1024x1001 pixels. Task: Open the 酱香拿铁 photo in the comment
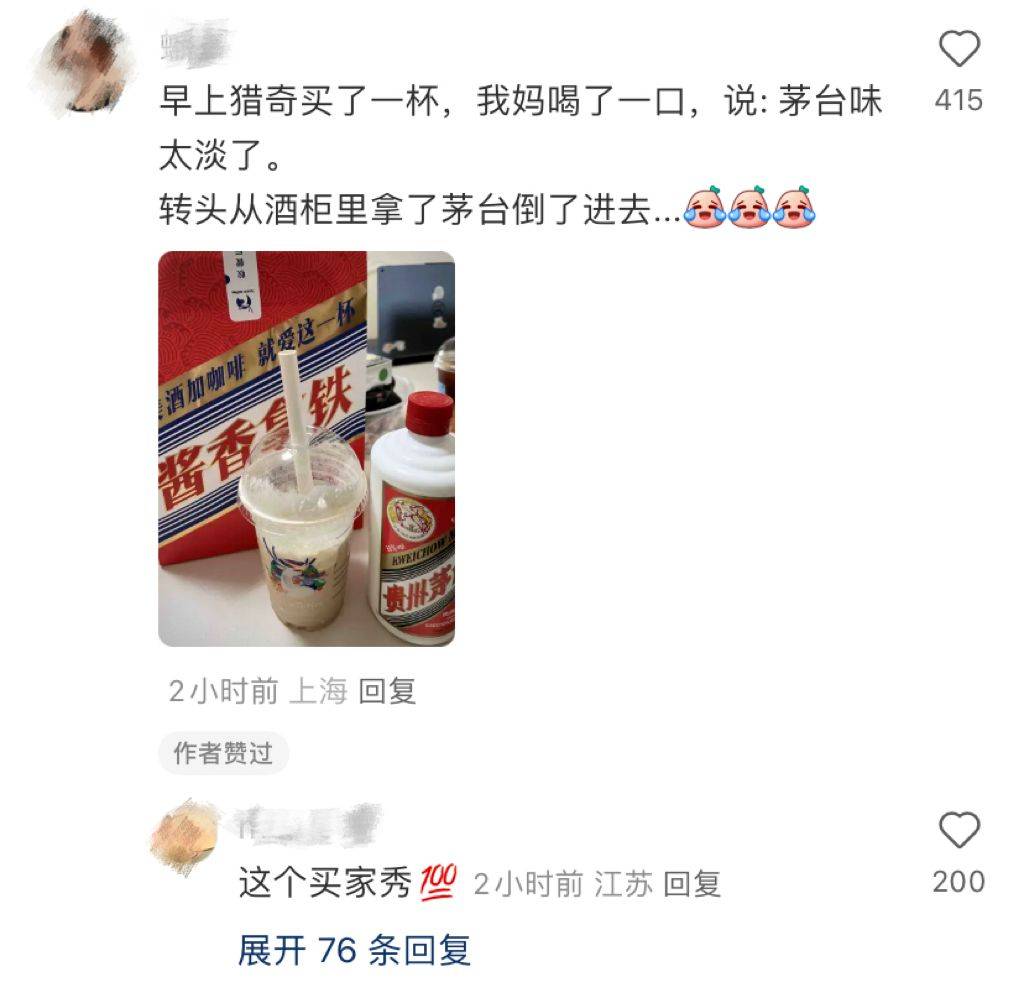coord(306,448)
